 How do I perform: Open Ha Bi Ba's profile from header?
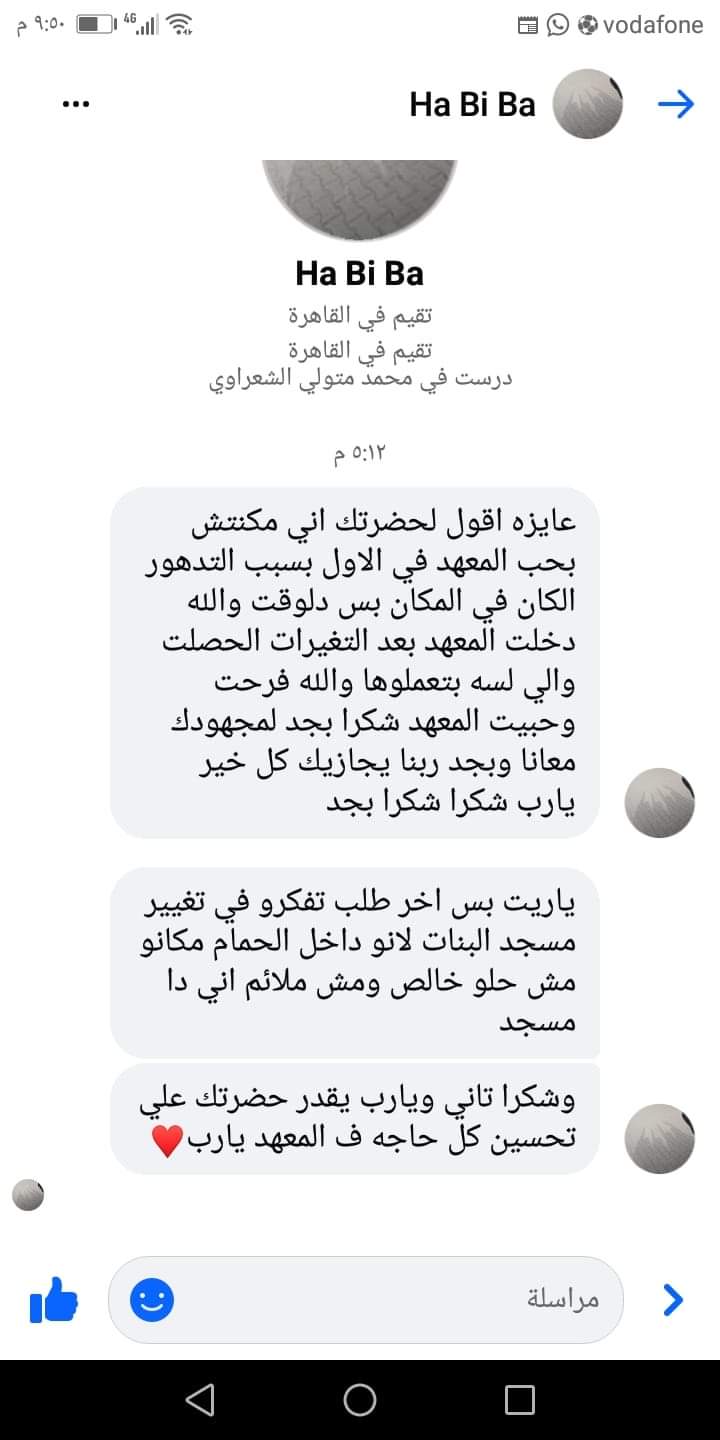pos(473,104)
